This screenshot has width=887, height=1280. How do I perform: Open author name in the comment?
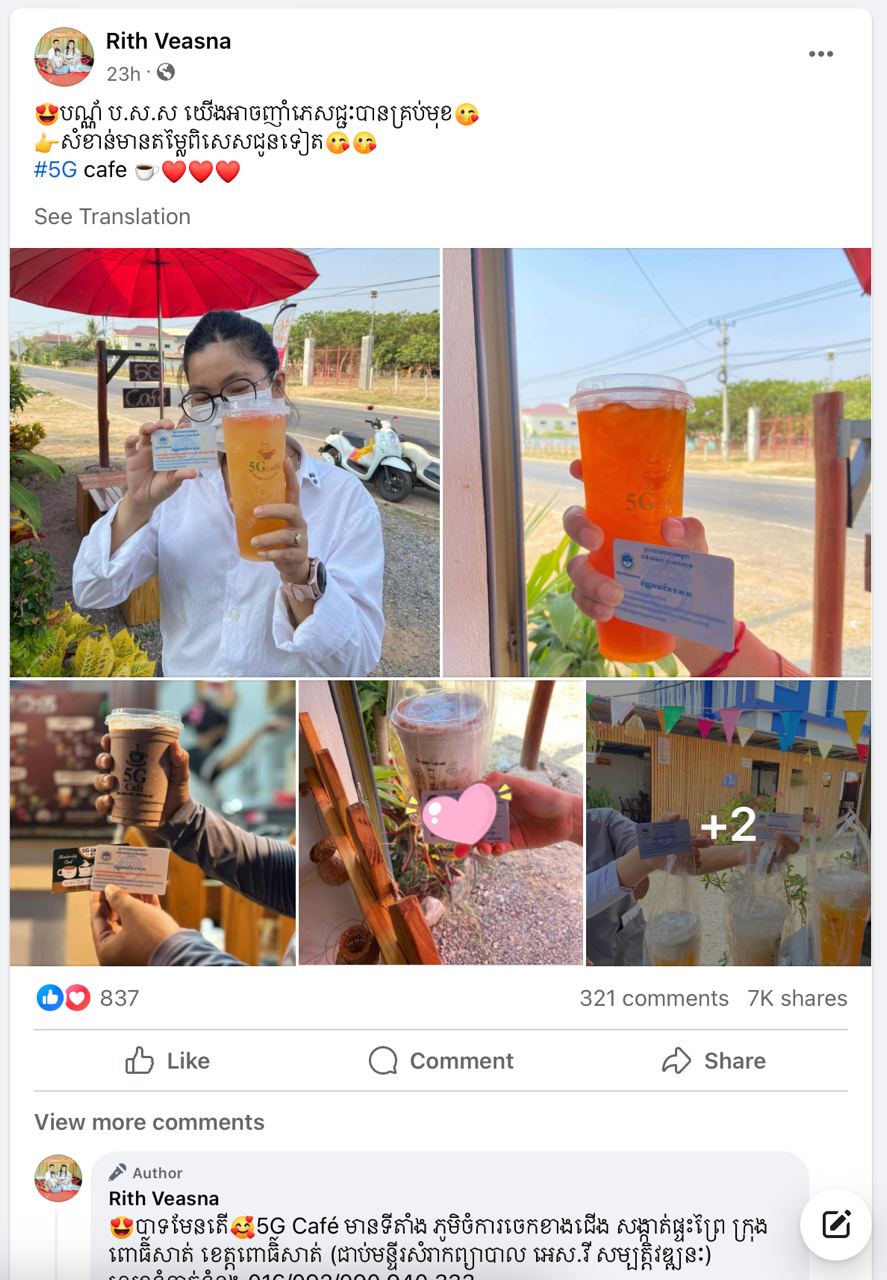[164, 1198]
